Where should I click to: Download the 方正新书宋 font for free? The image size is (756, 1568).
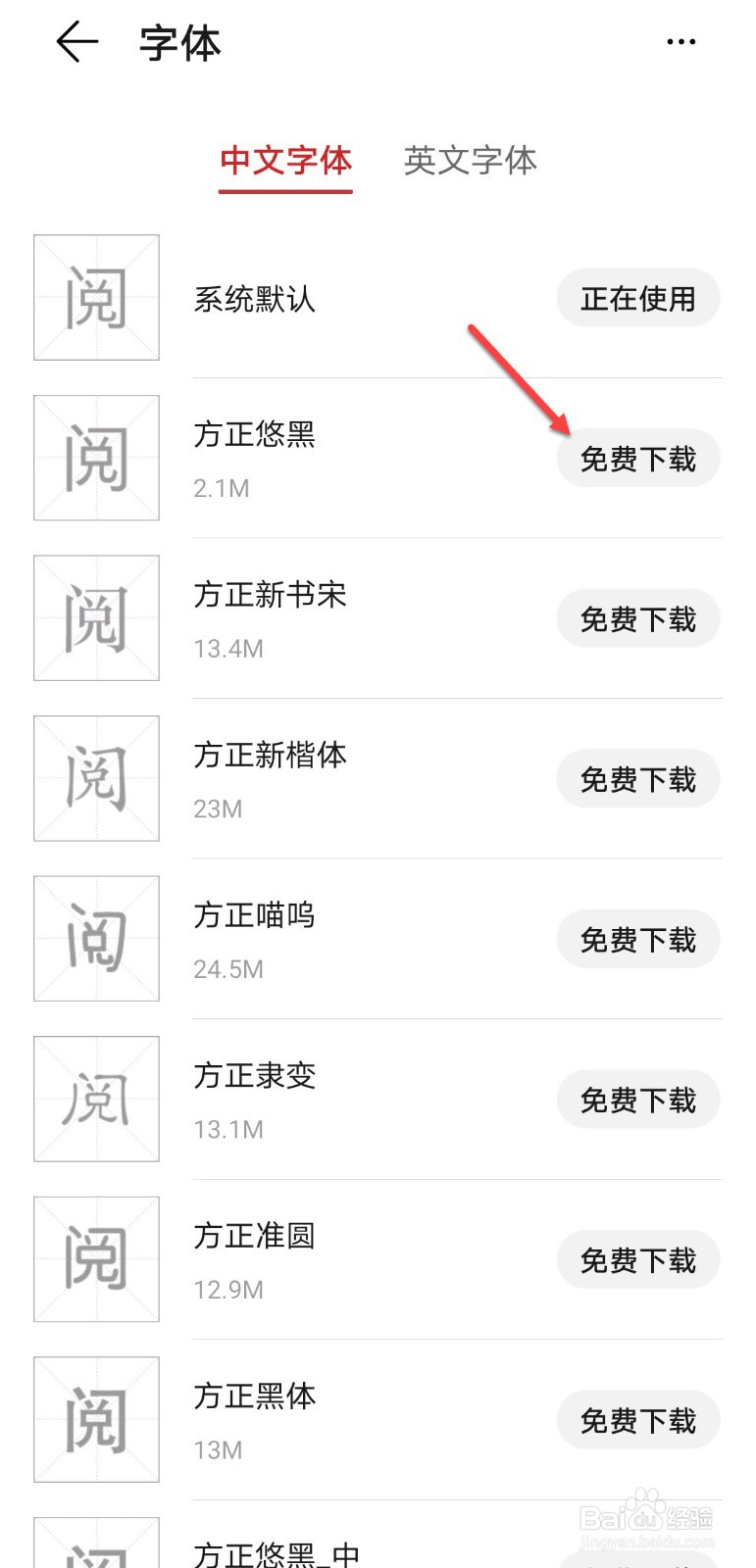(637, 619)
